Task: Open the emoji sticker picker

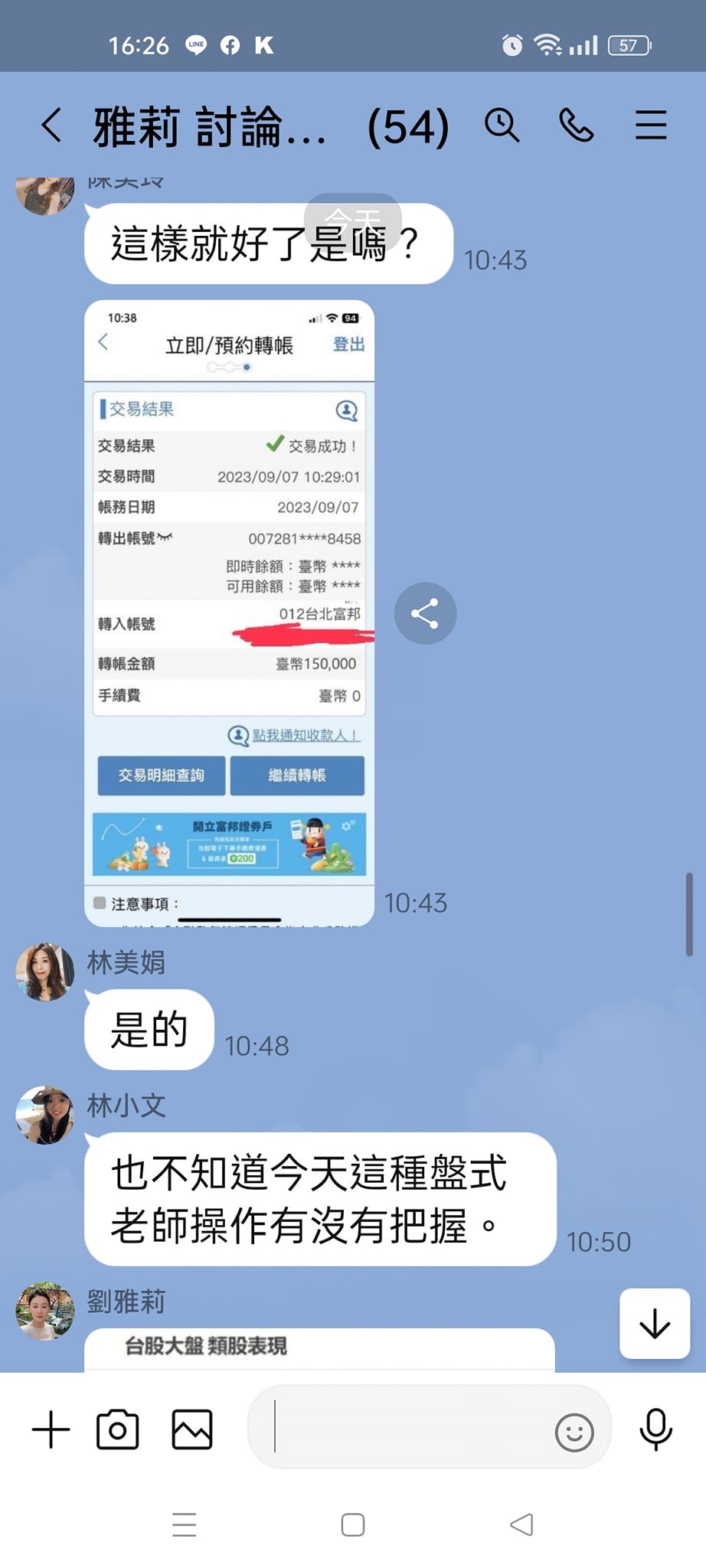Action: (x=574, y=1432)
